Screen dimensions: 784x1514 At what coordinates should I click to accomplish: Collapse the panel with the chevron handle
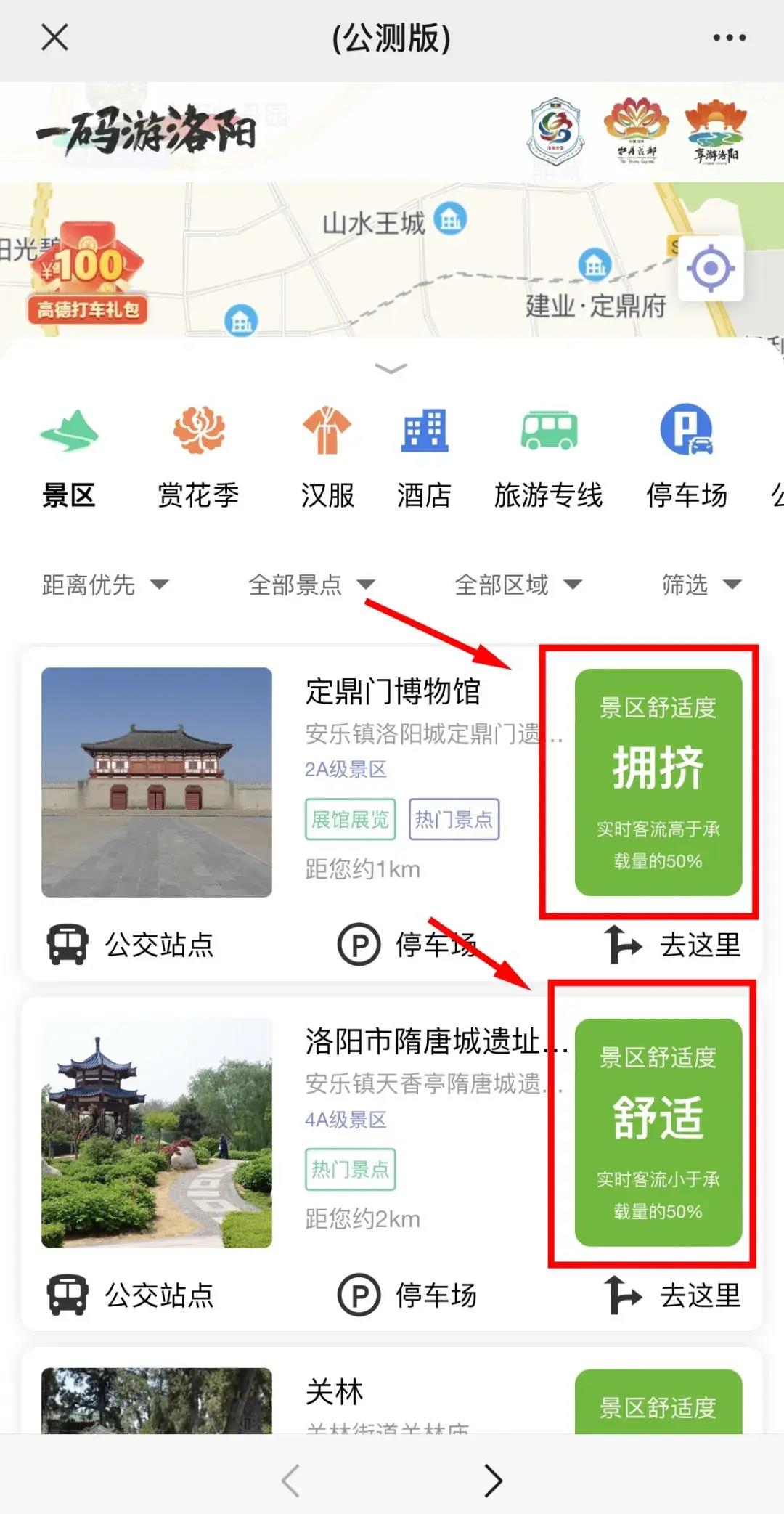[391, 369]
